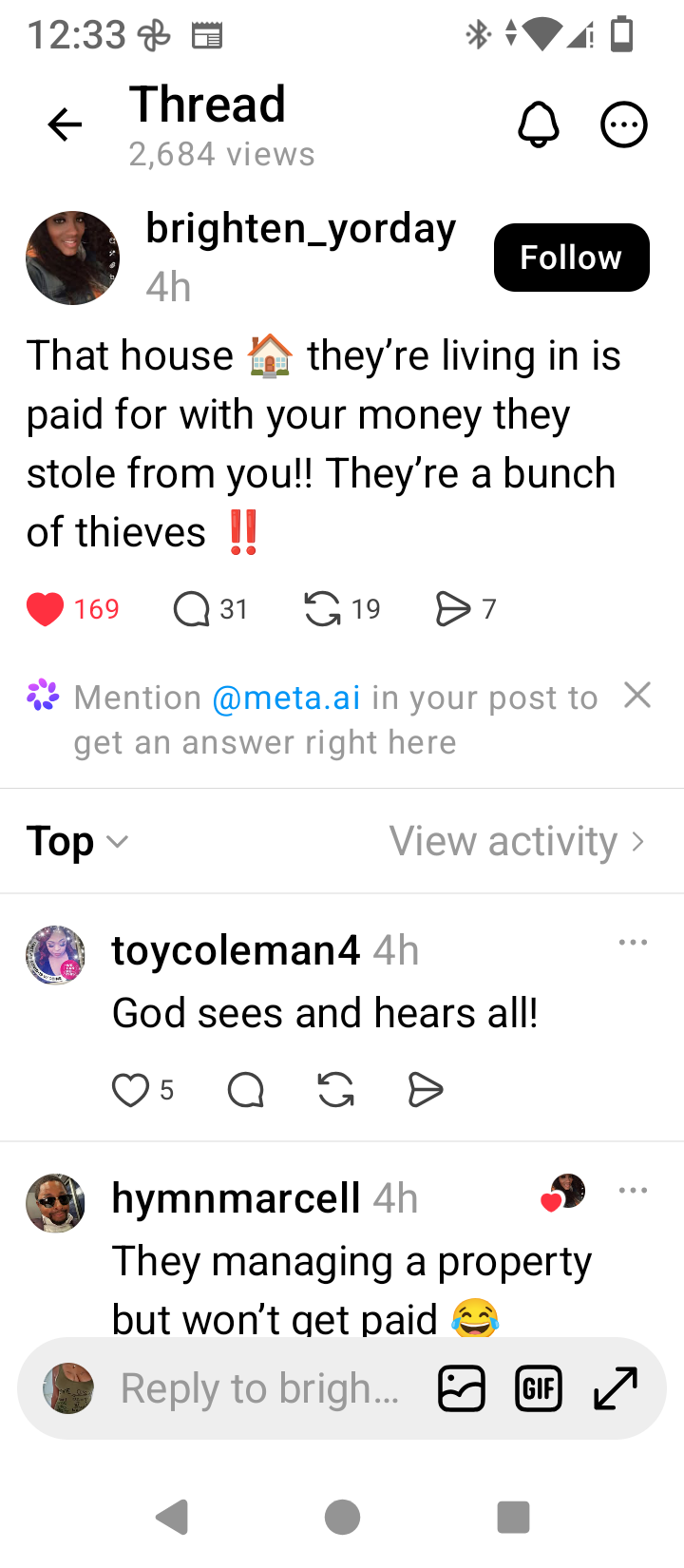Follow brighten_yorday
Viewport: 684px width, 1568px height.
[x=571, y=258]
